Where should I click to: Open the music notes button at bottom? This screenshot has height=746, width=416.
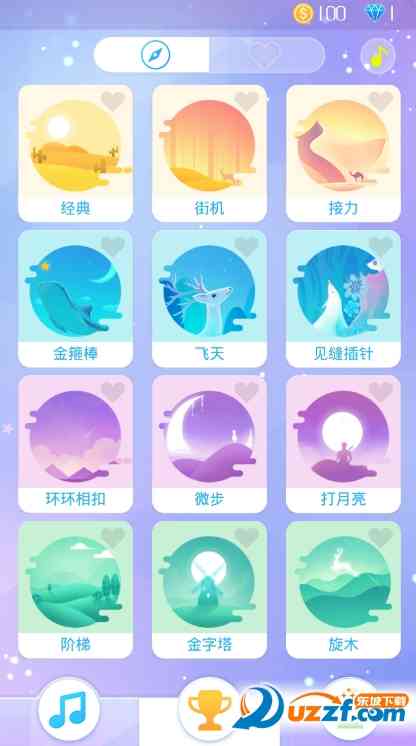click(x=69, y=710)
